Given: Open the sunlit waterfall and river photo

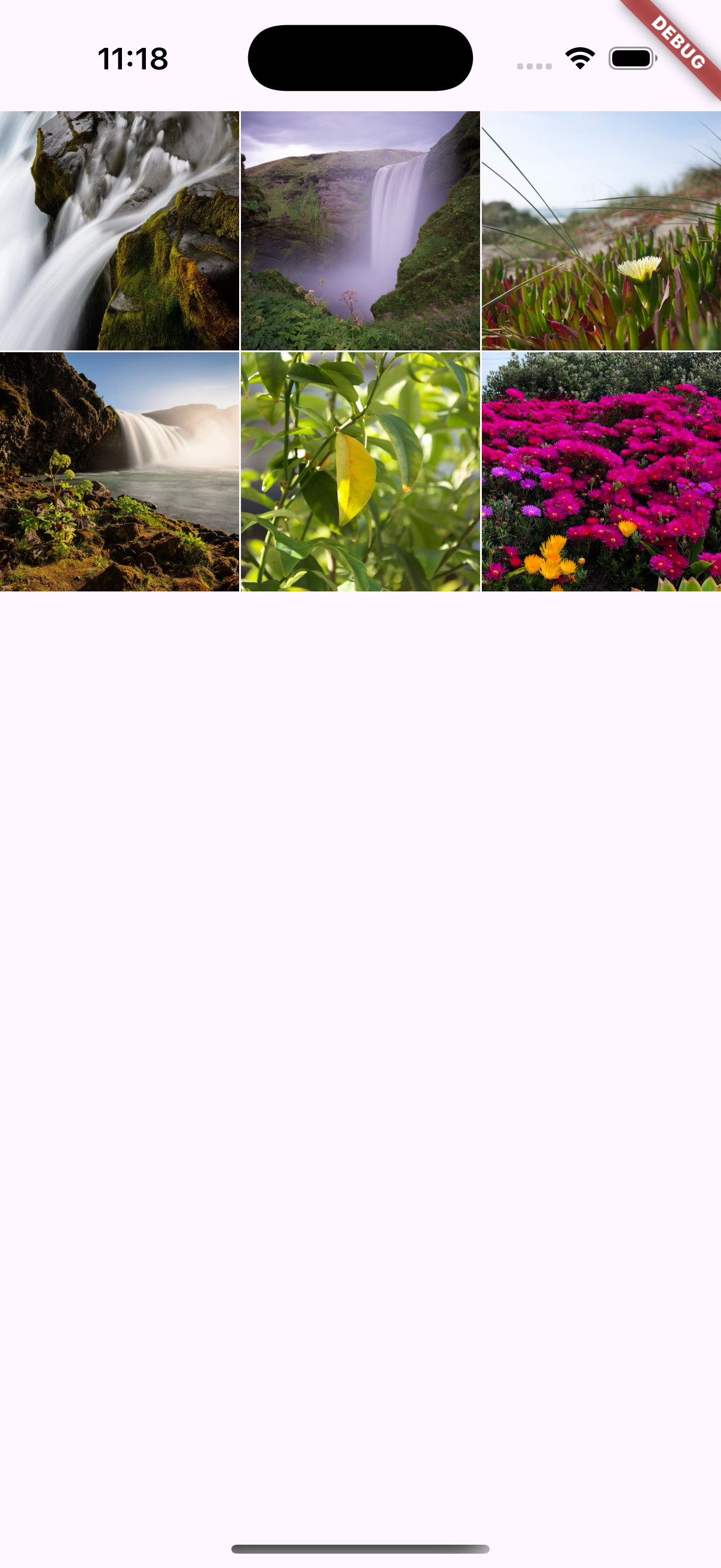Looking at the screenshot, I should [x=119, y=472].
